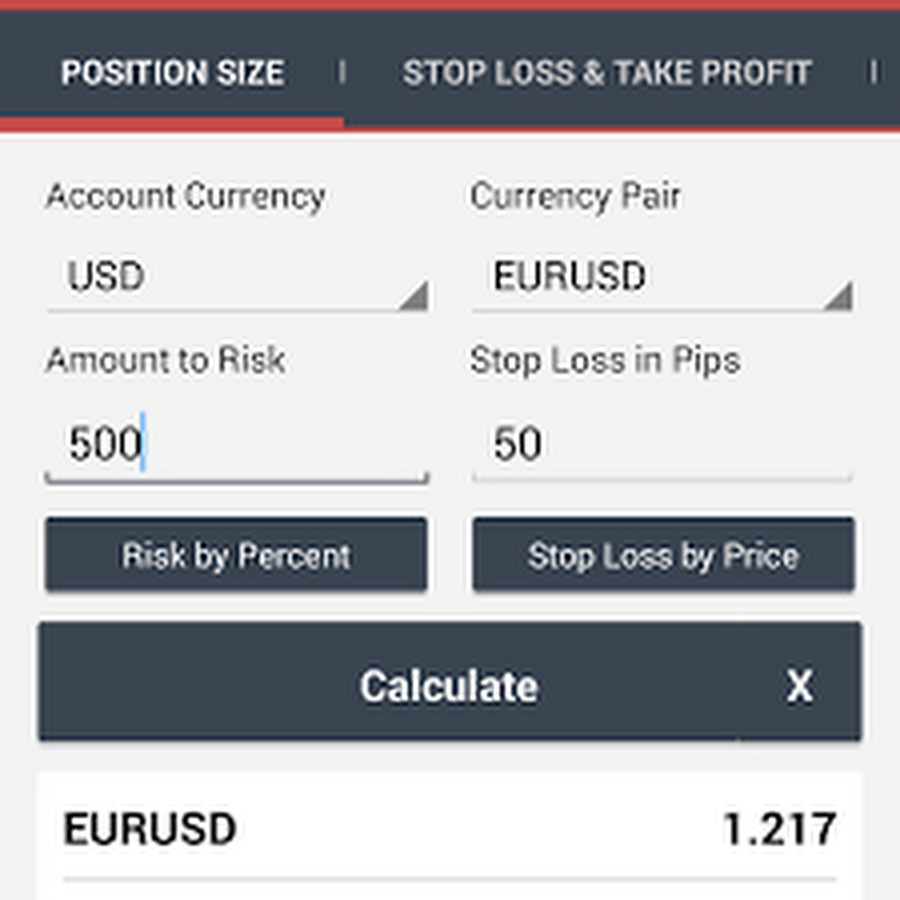Switch to the Position Size tab
The height and width of the screenshot is (900, 900).
pyautogui.click(x=172, y=73)
